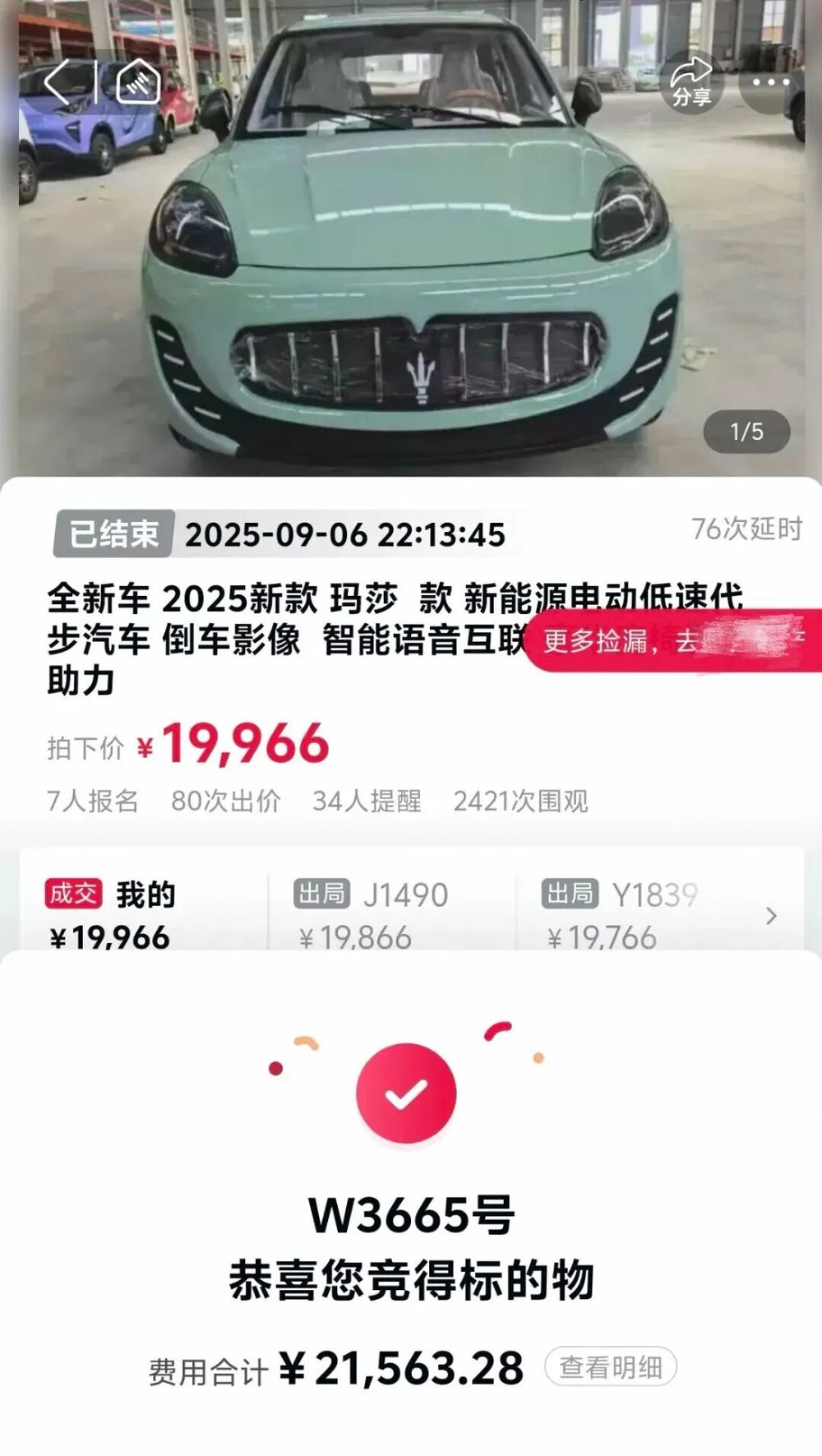Open the more options ellipsis icon

769,83
